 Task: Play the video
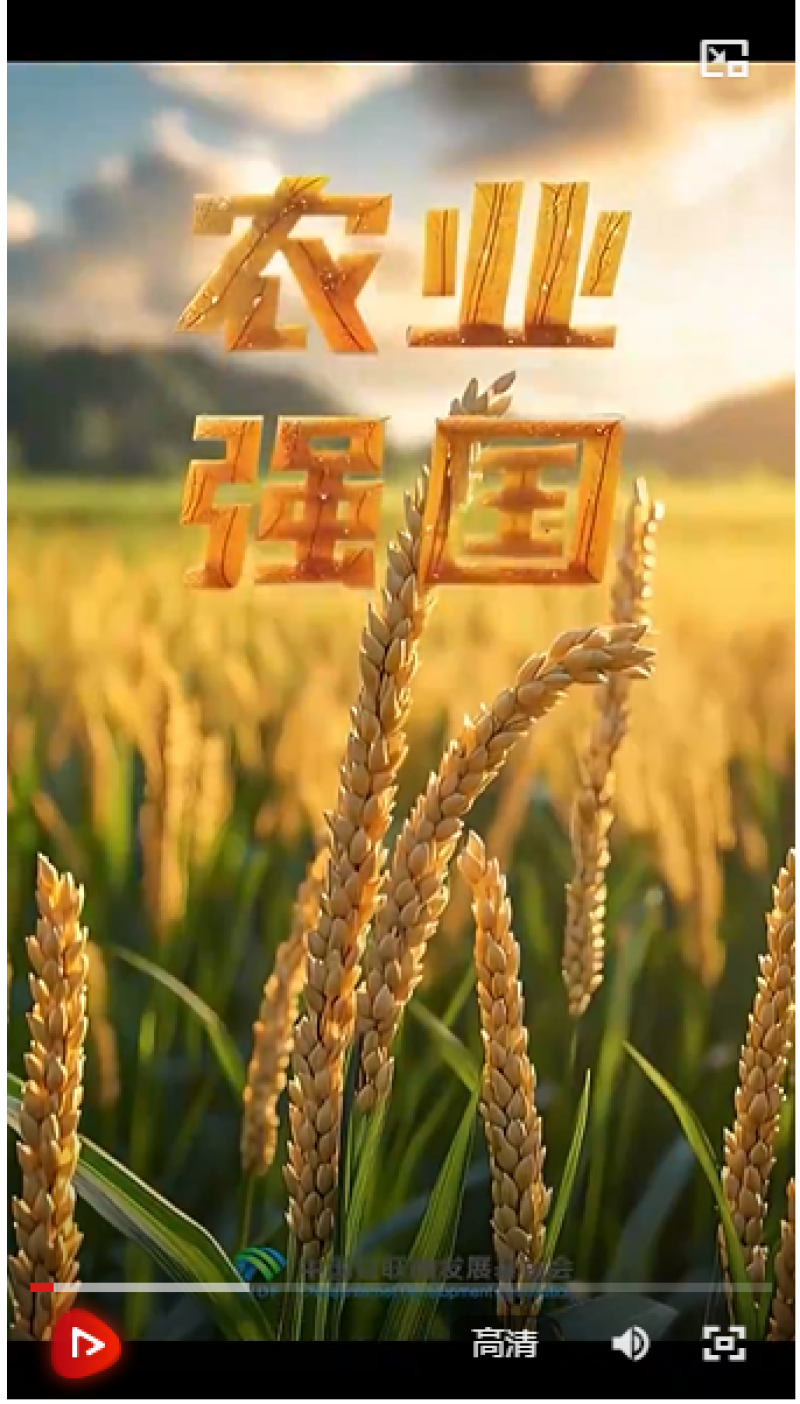tap(86, 1346)
